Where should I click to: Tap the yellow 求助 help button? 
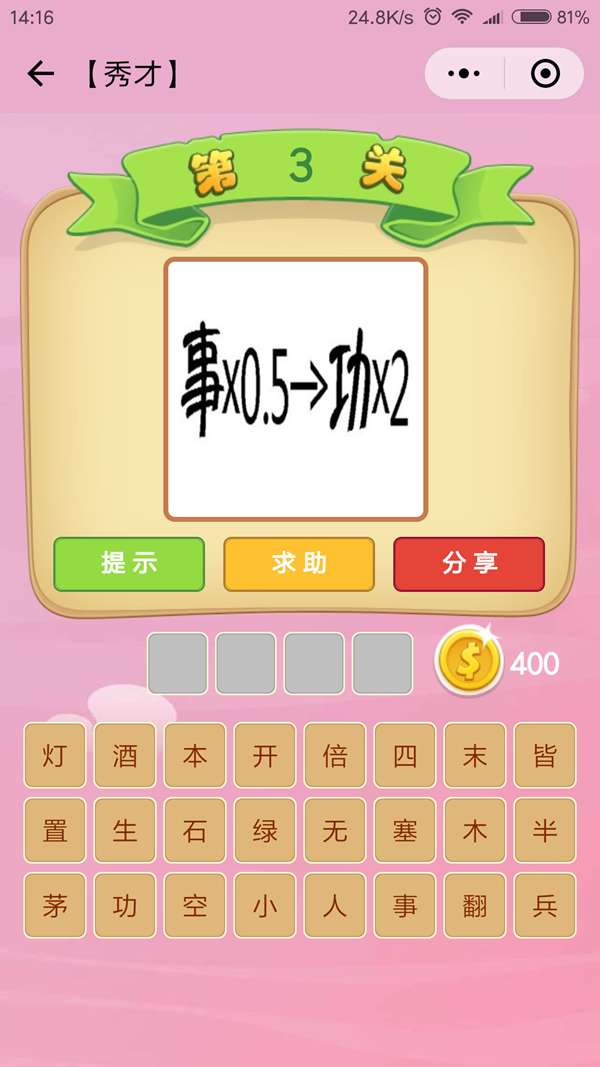pyautogui.click(x=299, y=564)
